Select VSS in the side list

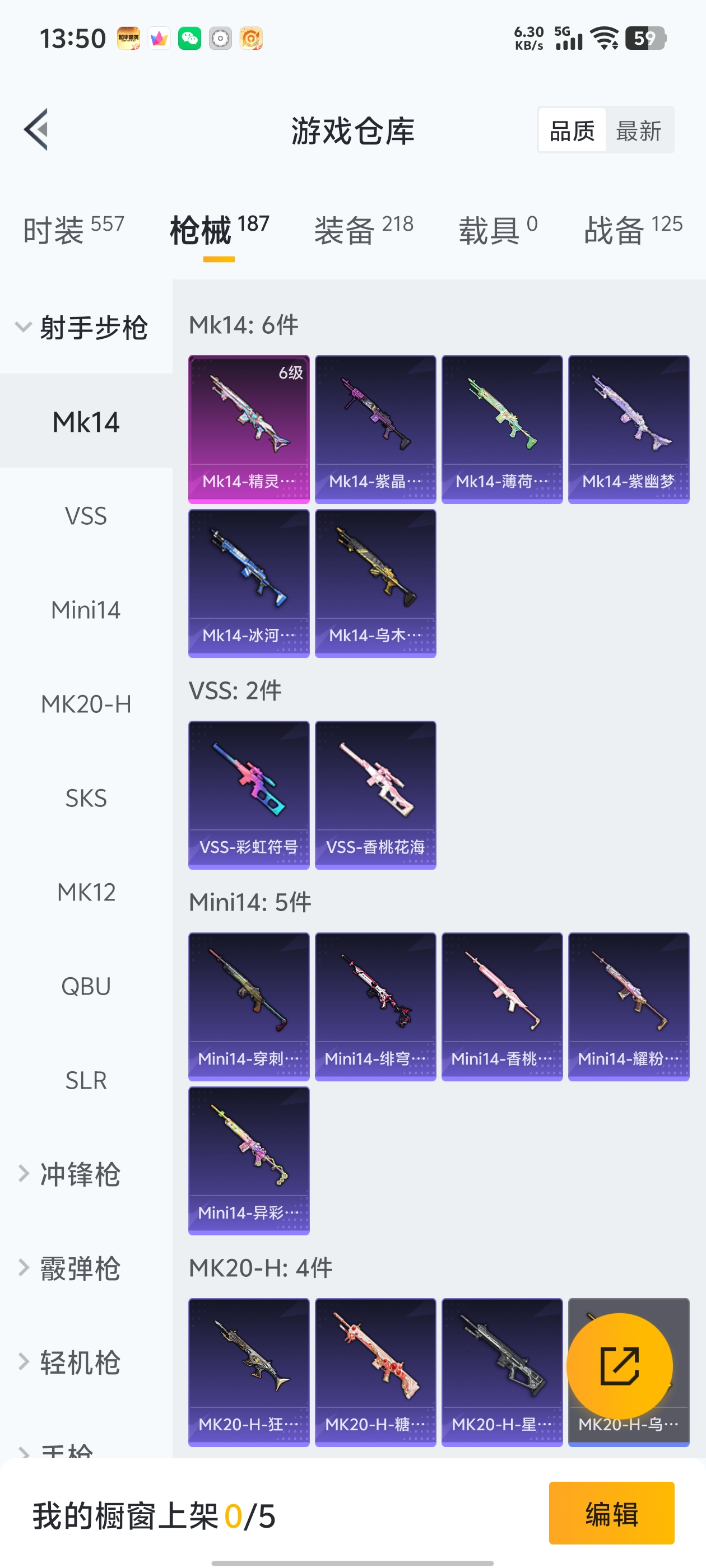click(86, 516)
